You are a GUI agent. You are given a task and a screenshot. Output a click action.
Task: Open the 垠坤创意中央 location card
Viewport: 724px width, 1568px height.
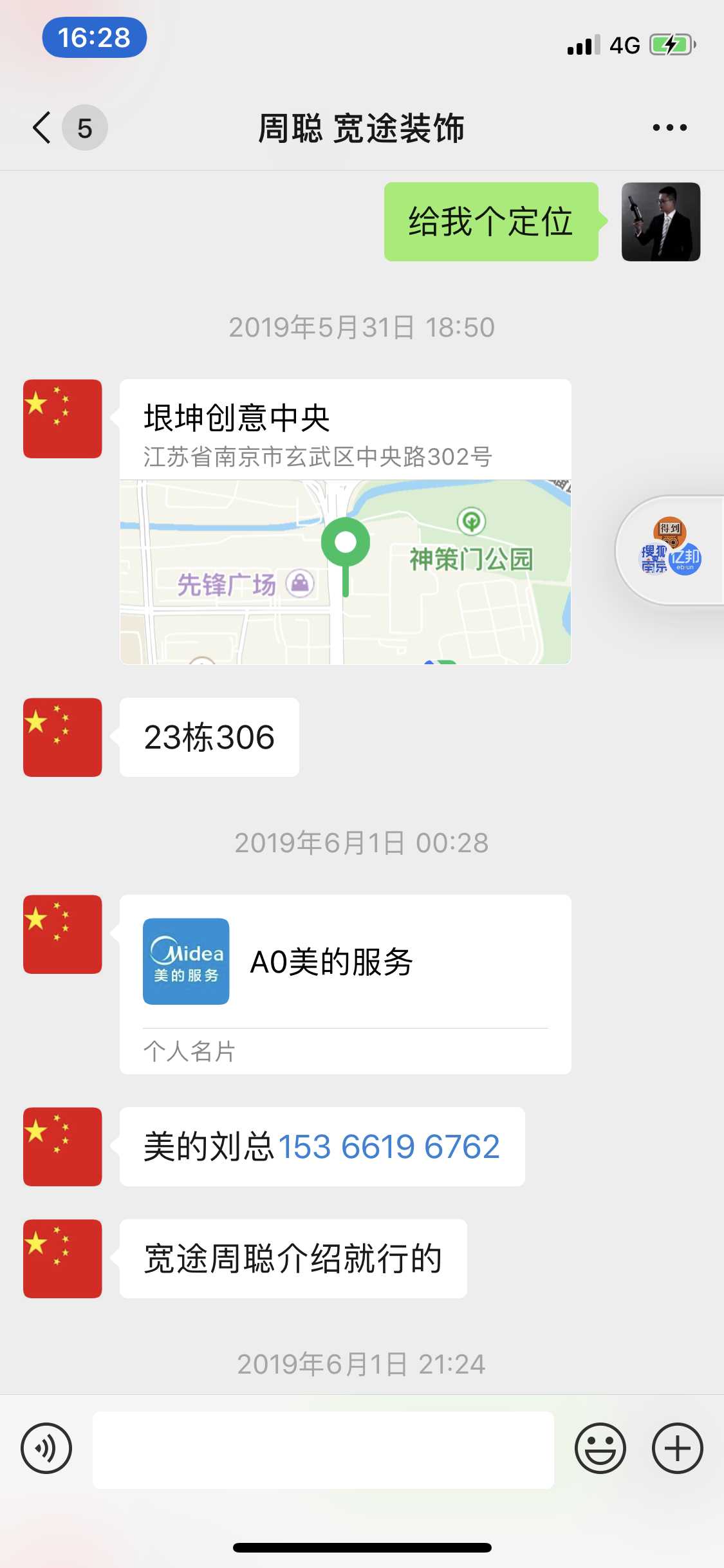coord(345,521)
